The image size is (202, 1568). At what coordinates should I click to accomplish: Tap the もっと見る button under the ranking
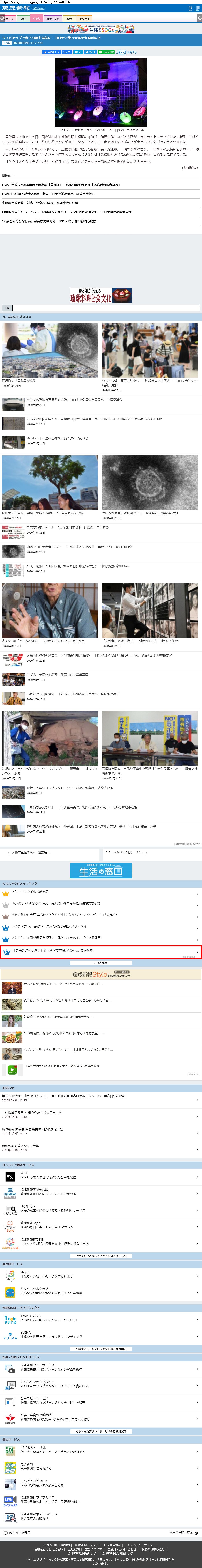[101, 962]
